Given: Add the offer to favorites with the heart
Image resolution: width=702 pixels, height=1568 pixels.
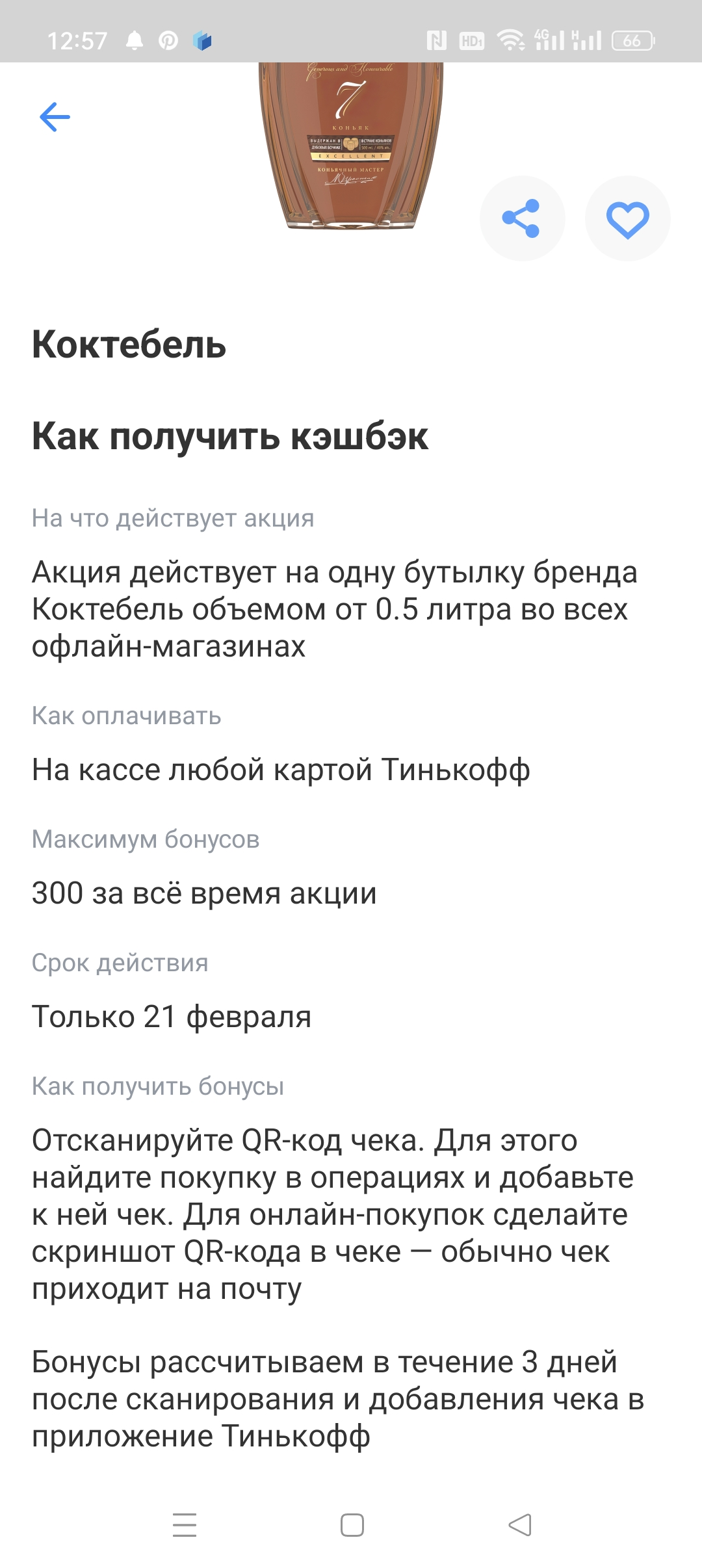Looking at the screenshot, I should pos(627,218).
